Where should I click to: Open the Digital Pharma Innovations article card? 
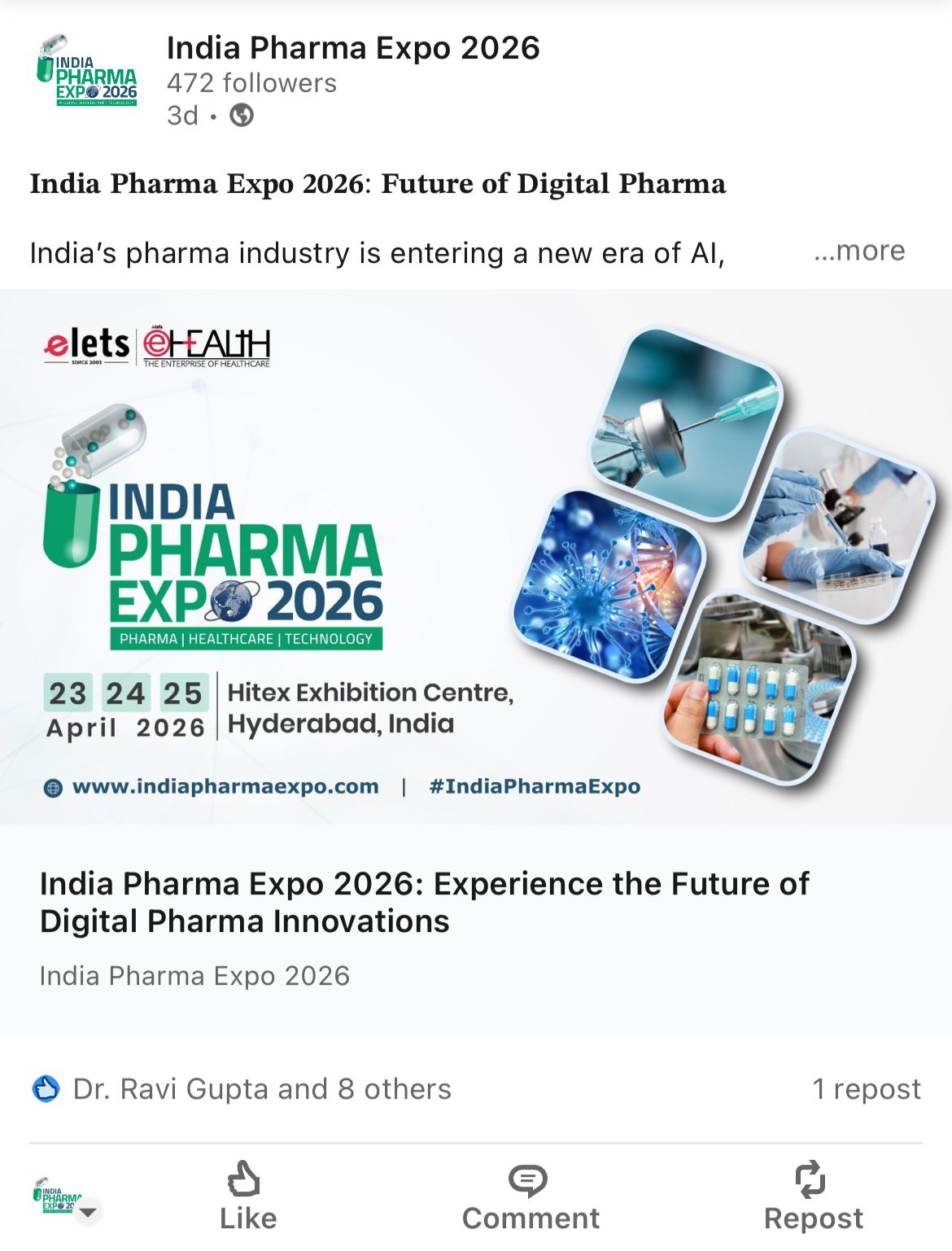(424, 903)
